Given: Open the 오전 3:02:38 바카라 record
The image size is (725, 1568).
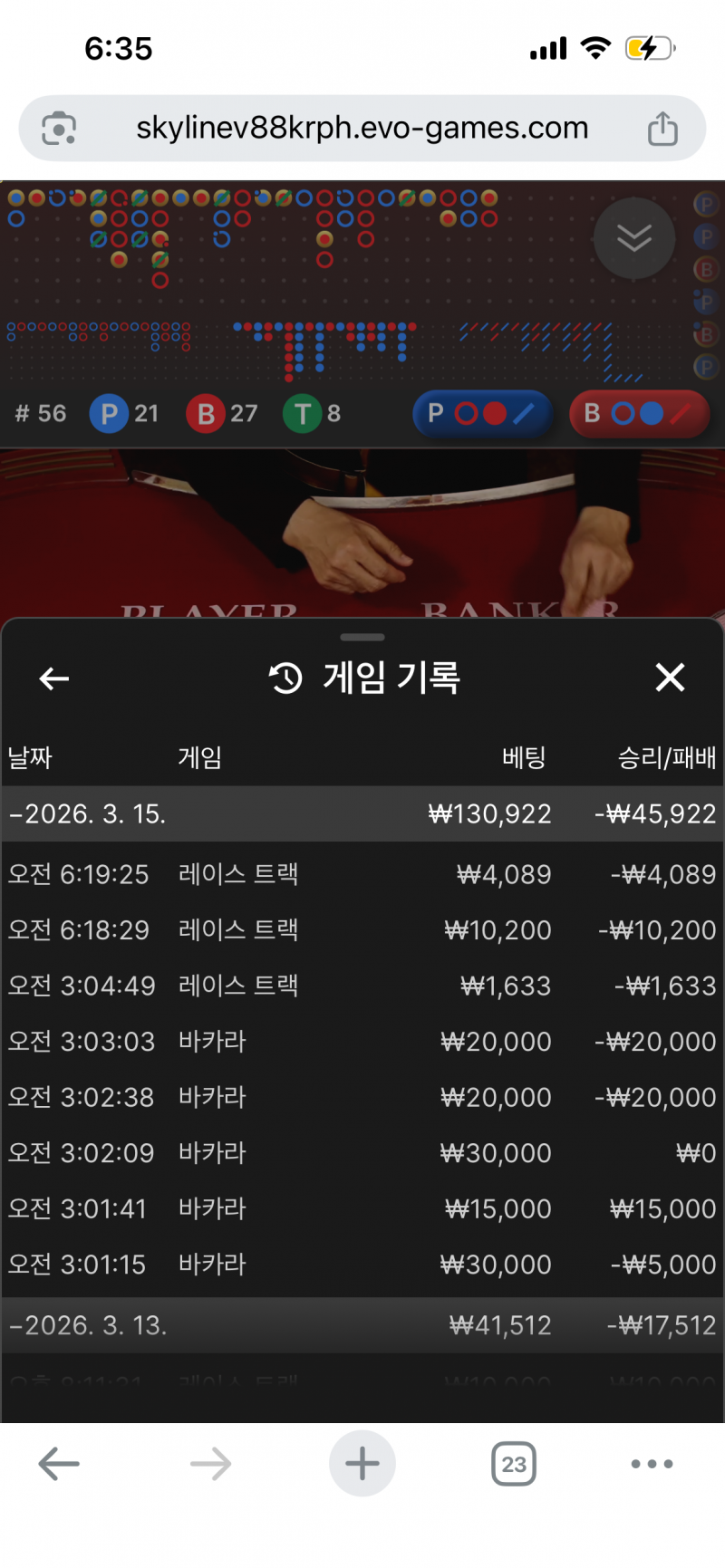Looking at the screenshot, I should click(362, 1097).
